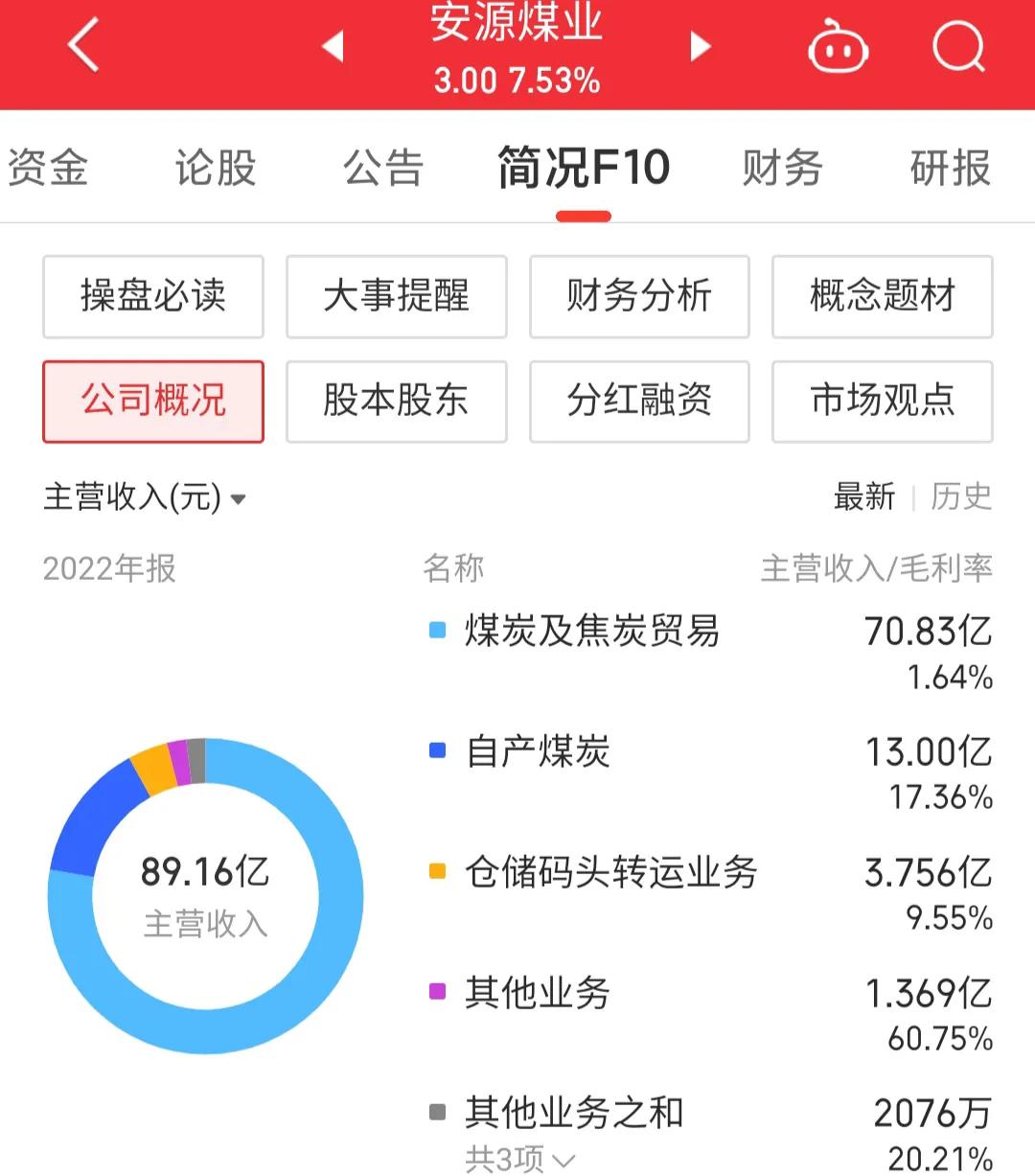1035x1176 pixels.
Task: Tap the blue swatch beside 煤炭及焦炭贸易
Action: 436,632
